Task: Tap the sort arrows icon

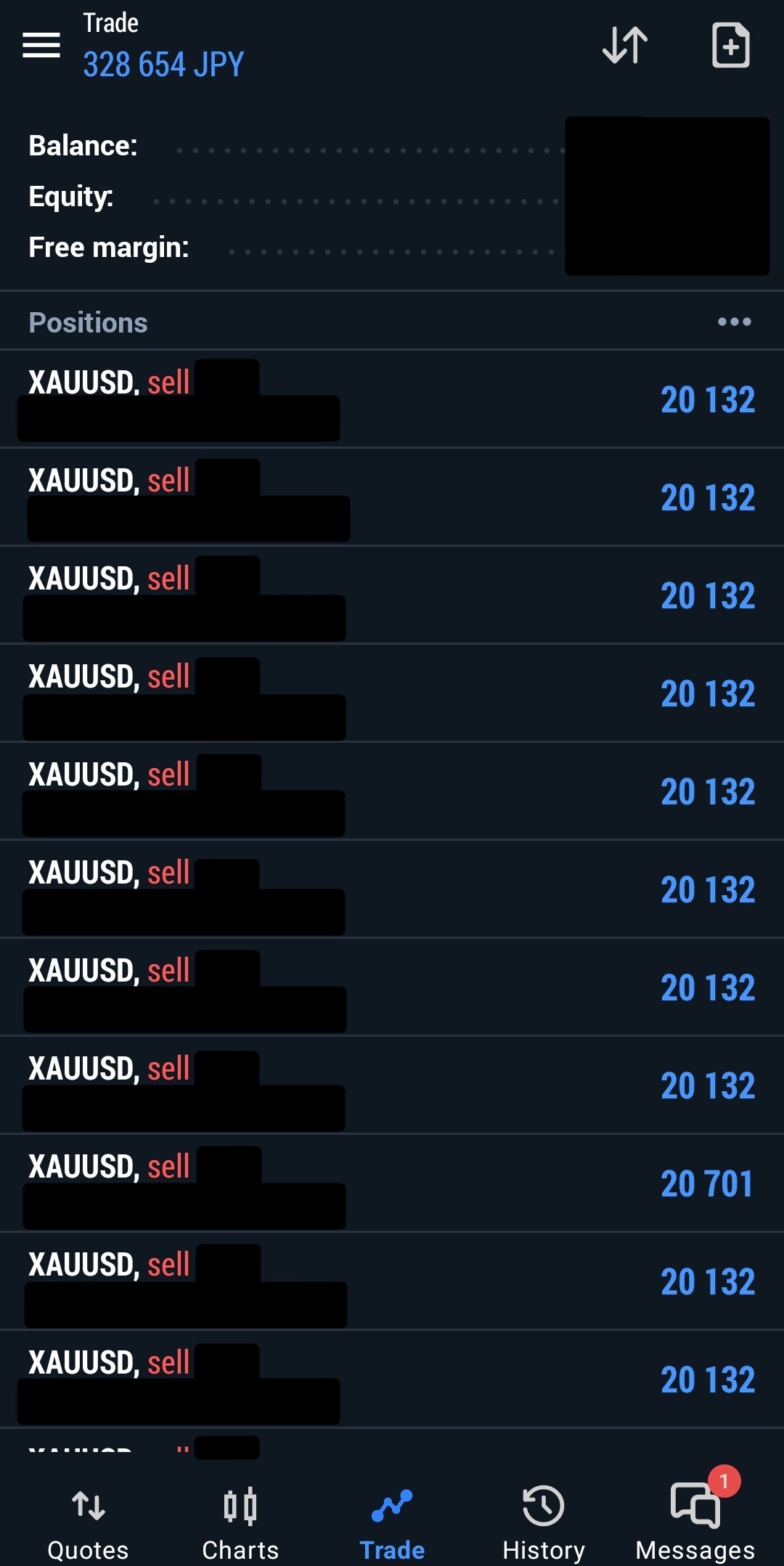Action: point(625,45)
